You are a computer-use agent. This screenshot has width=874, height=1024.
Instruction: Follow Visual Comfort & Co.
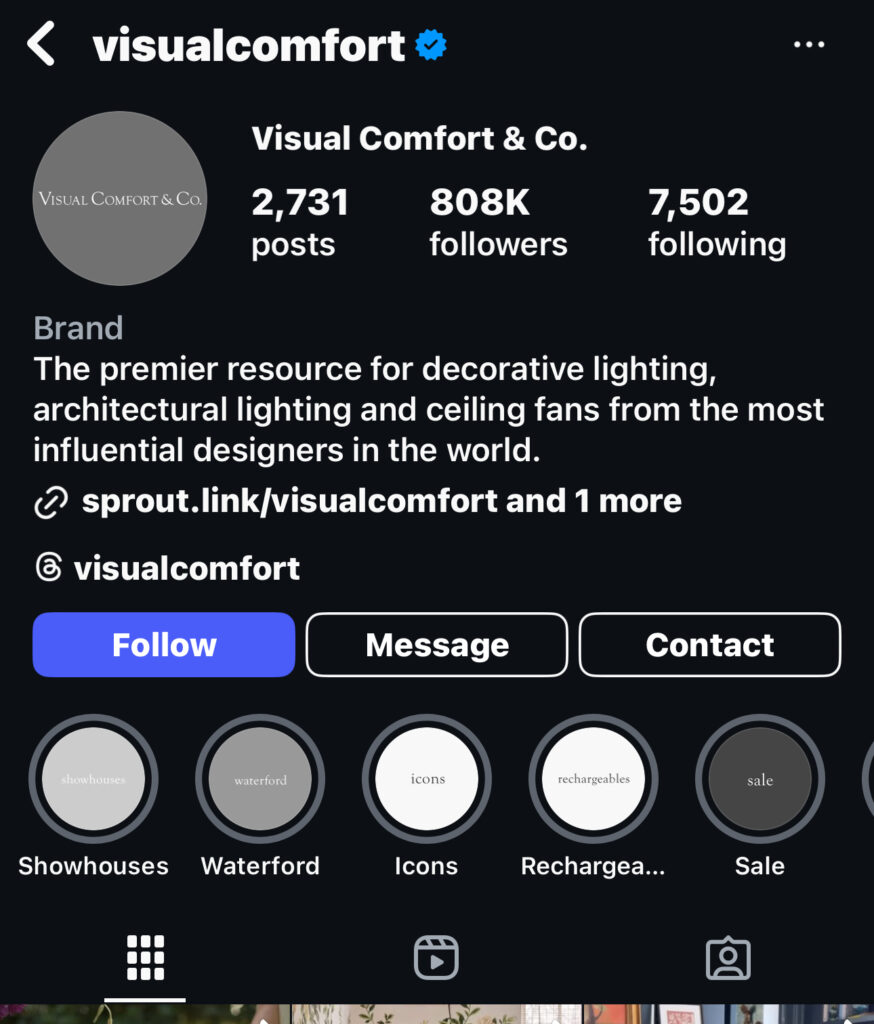[x=164, y=645]
